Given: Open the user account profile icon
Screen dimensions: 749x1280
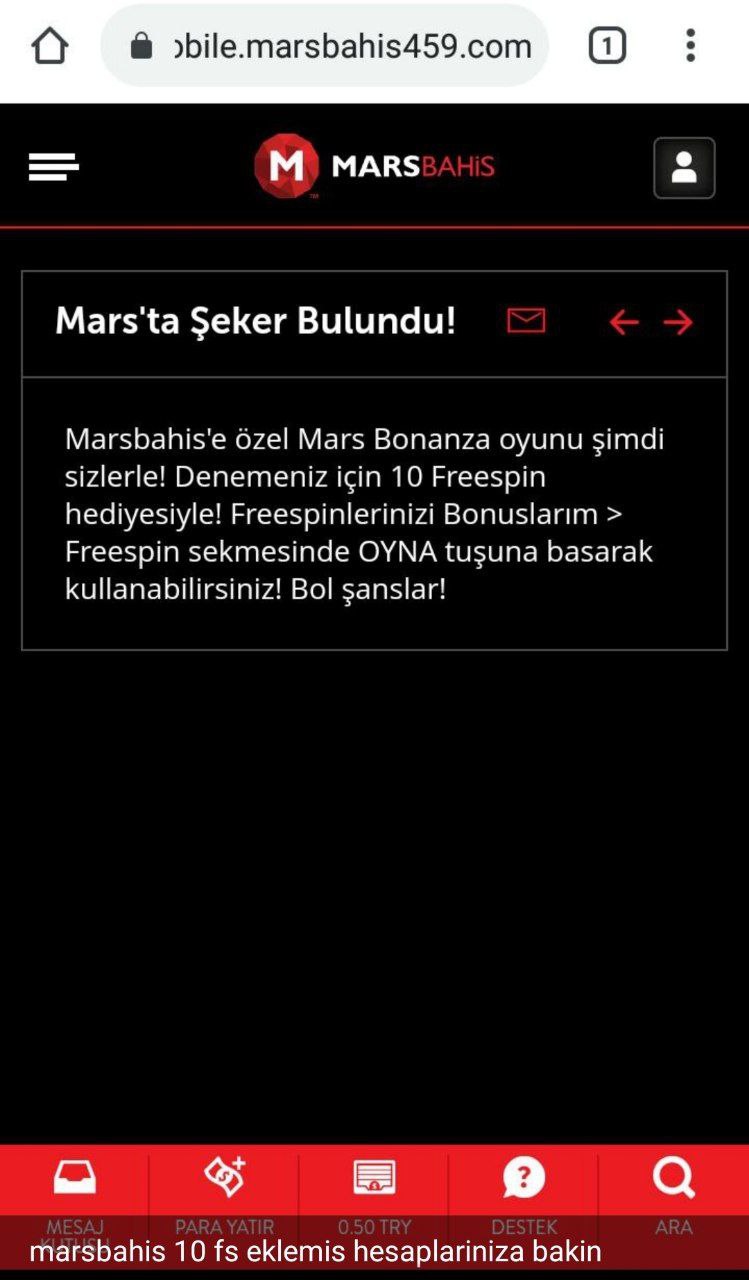Looking at the screenshot, I should point(684,168).
